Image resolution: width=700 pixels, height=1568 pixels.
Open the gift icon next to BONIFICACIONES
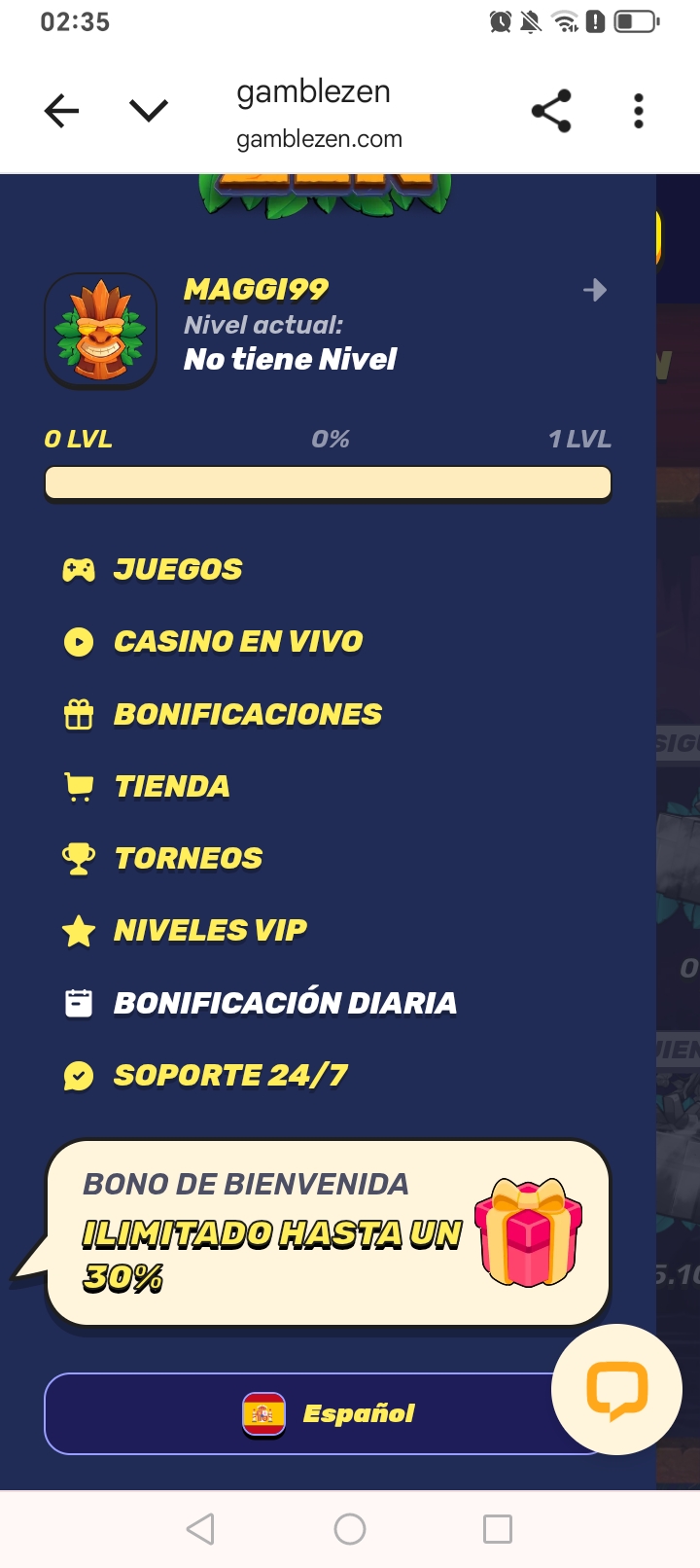pos(78,713)
